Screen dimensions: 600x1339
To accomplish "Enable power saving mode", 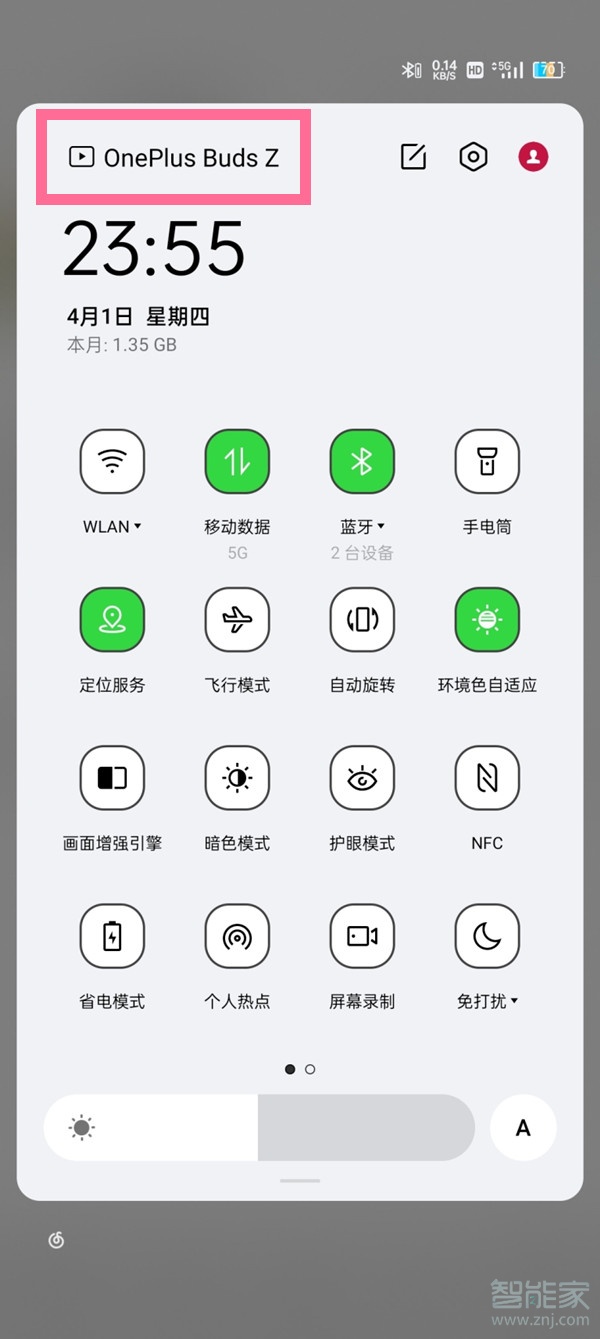I will [112, 936].
